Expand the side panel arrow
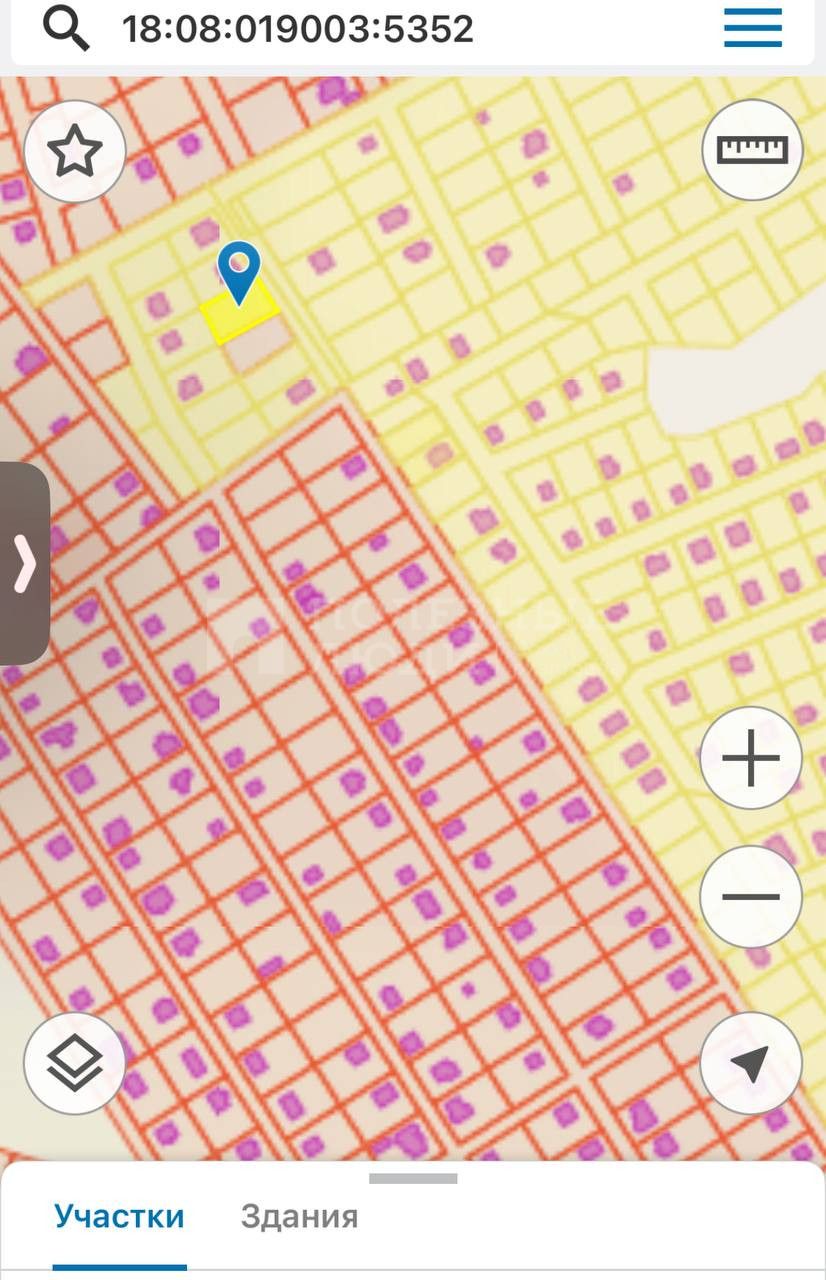 (25, 564)
